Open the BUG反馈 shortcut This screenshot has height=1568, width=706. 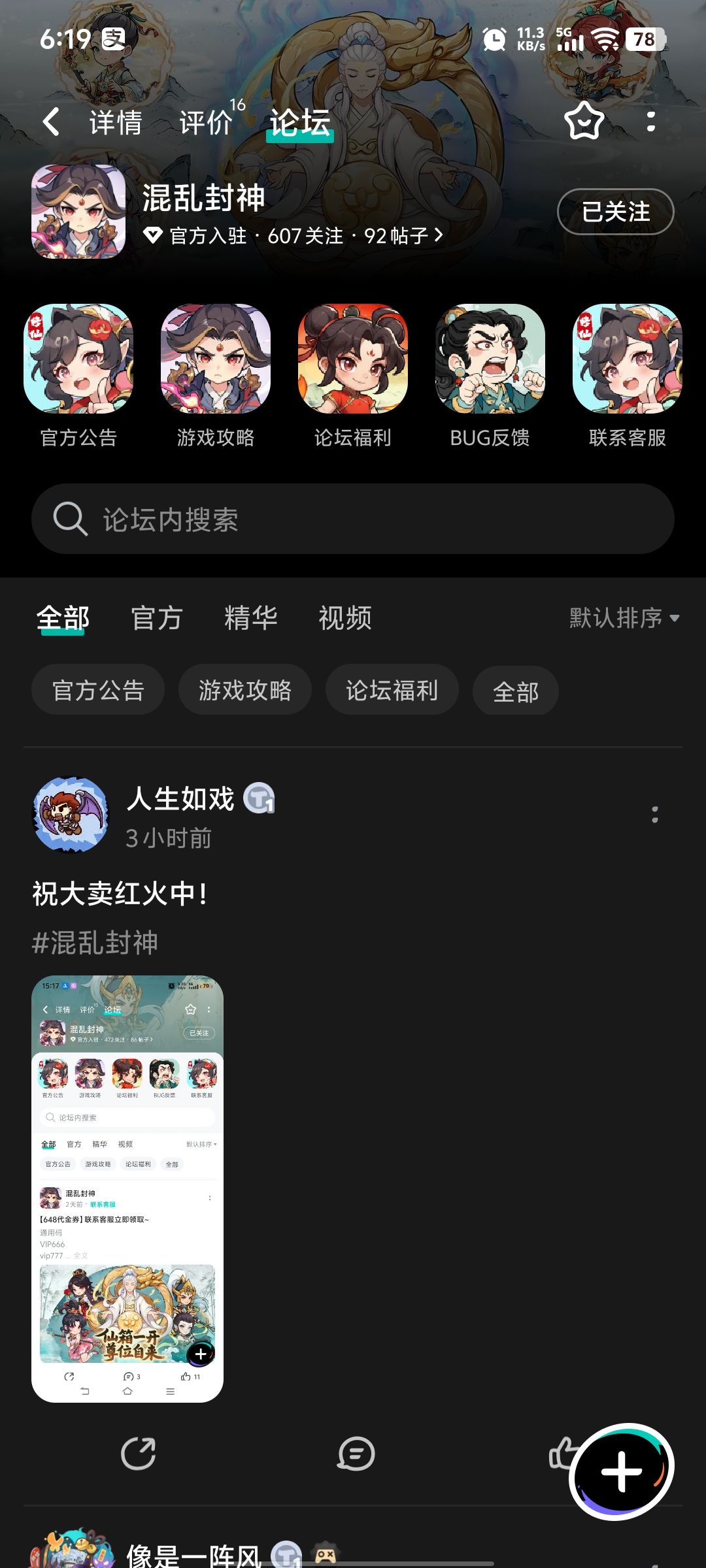coord(490,376)
